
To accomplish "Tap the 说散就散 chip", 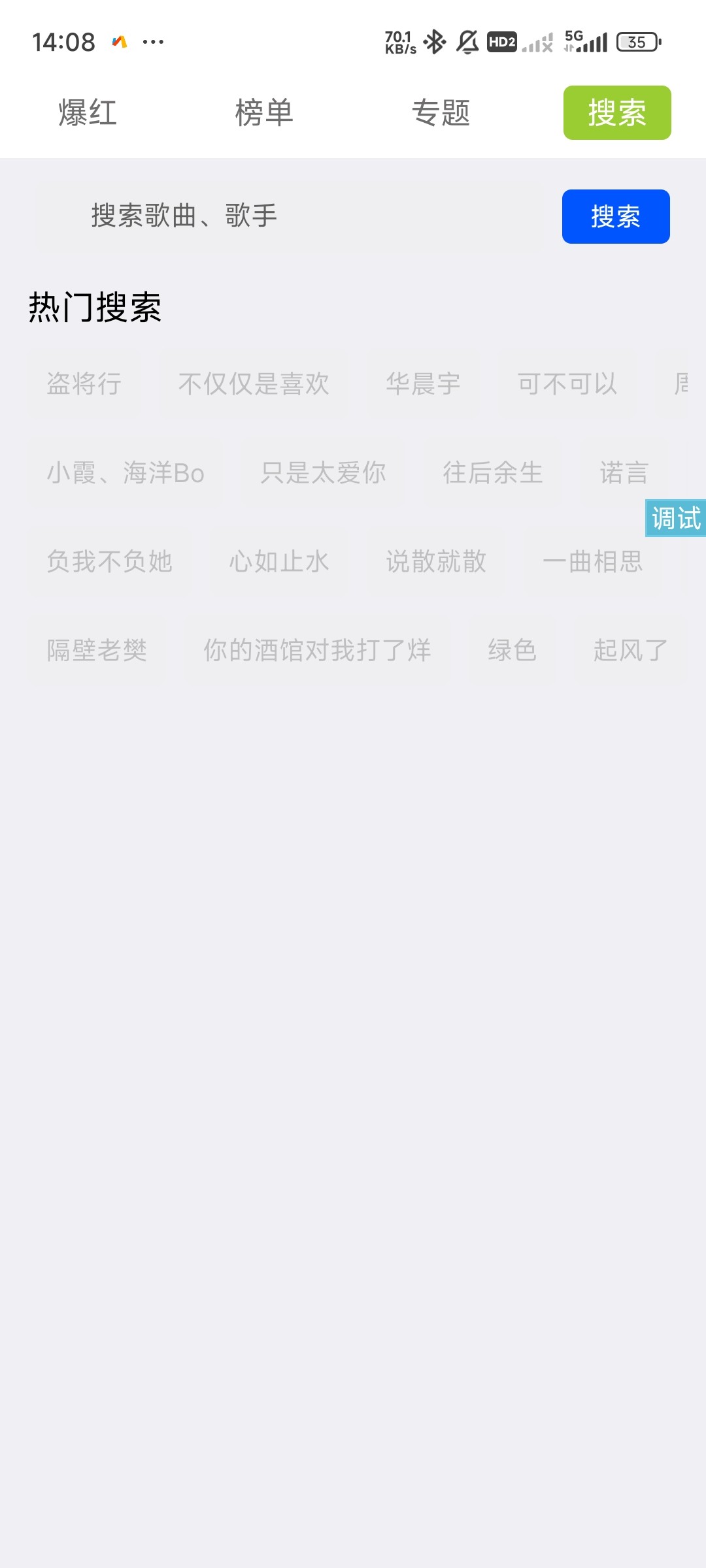I will tap(436, 561).
